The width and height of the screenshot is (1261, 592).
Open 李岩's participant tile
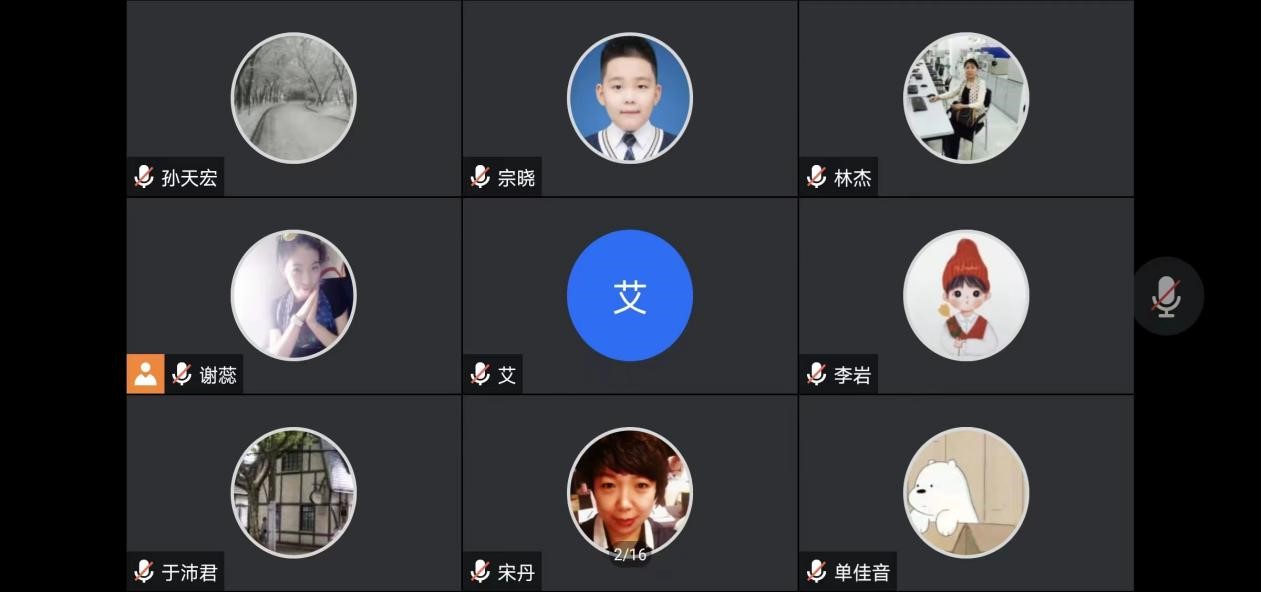[x=965, y=295]
